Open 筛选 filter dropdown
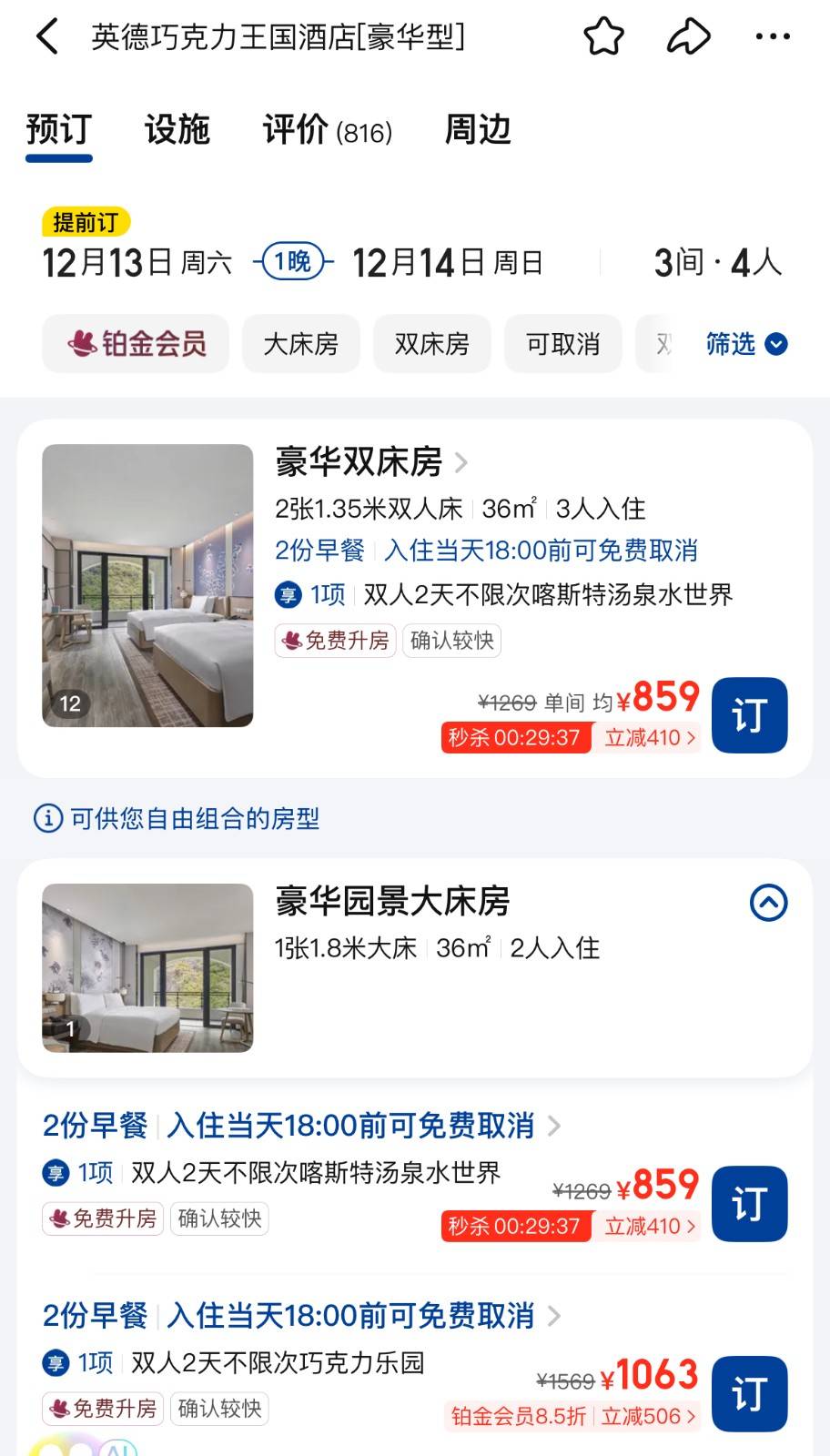Image resolution: width=830 pixels, height=1456 pixels. 746,344
